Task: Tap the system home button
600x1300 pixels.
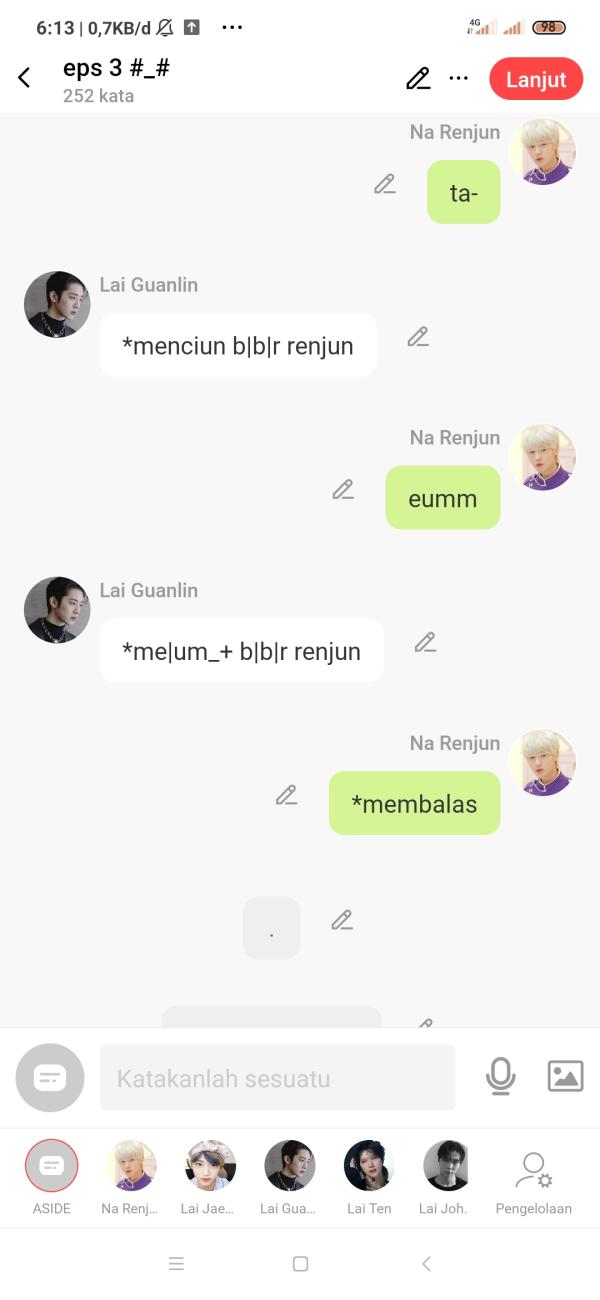Action: coord(300,1264)
